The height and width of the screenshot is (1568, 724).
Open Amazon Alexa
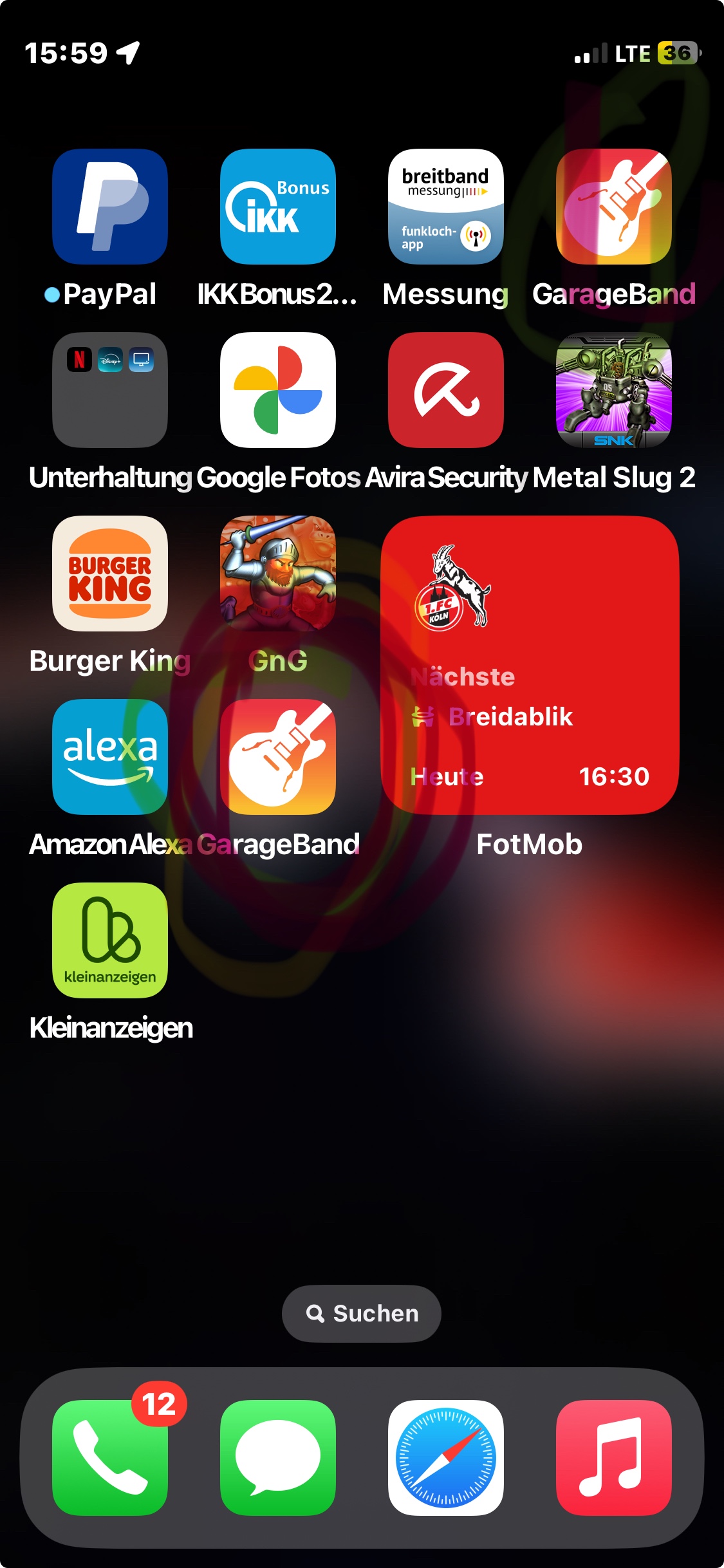pos(110,757)
